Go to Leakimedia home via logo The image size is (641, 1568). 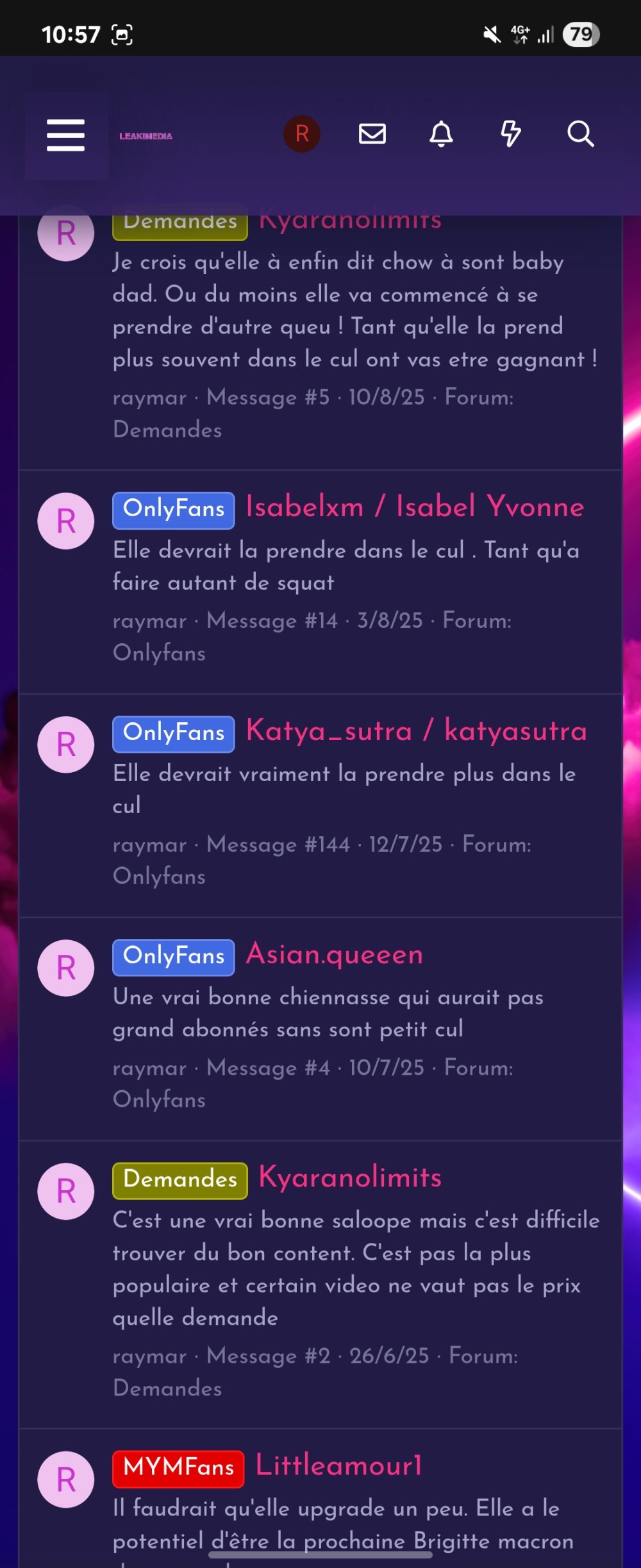tap(146, 136)
